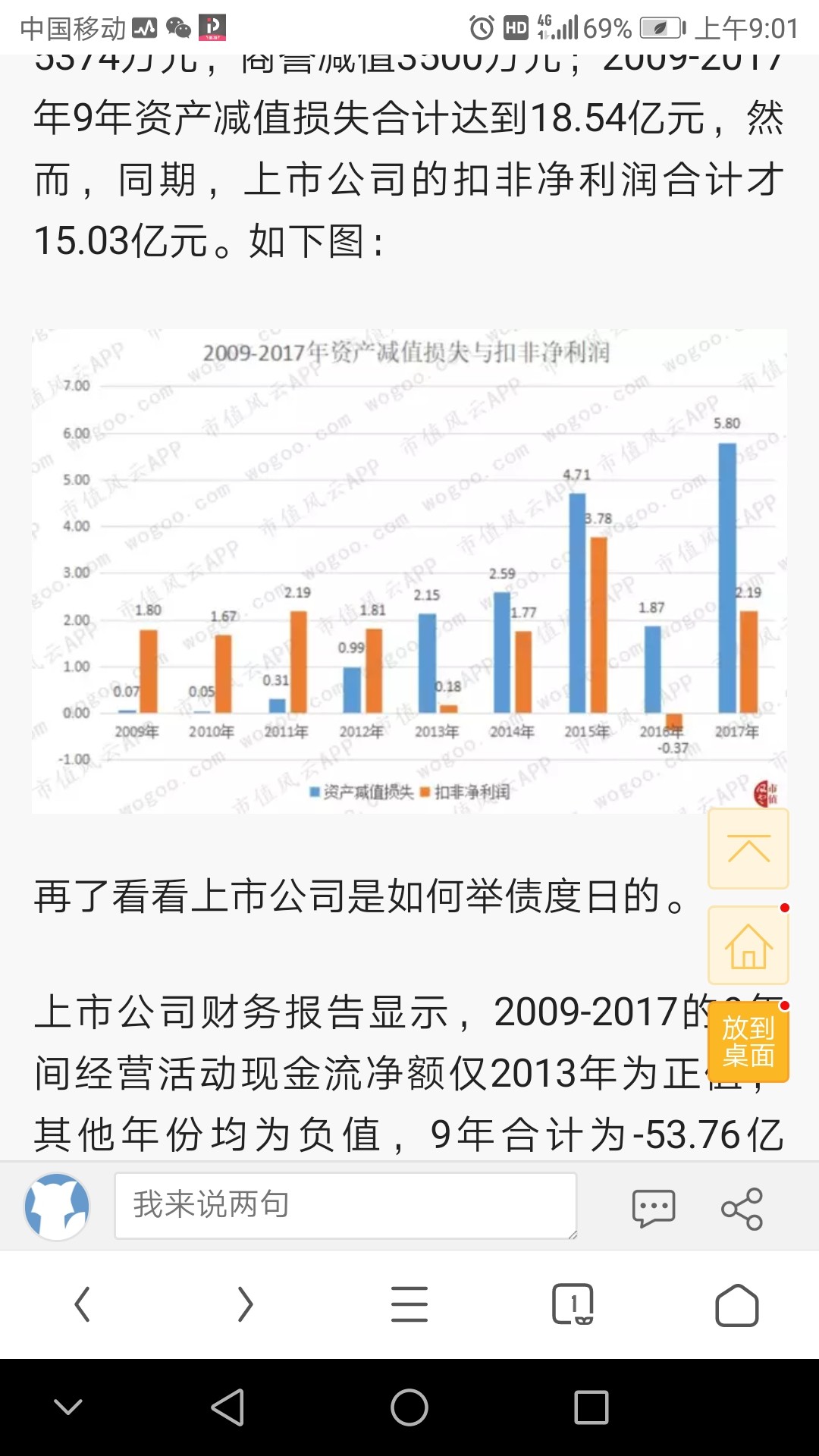819x1456 pixels.
Task: Open recent apps with the square button
Action: (x=591, y=1407)
